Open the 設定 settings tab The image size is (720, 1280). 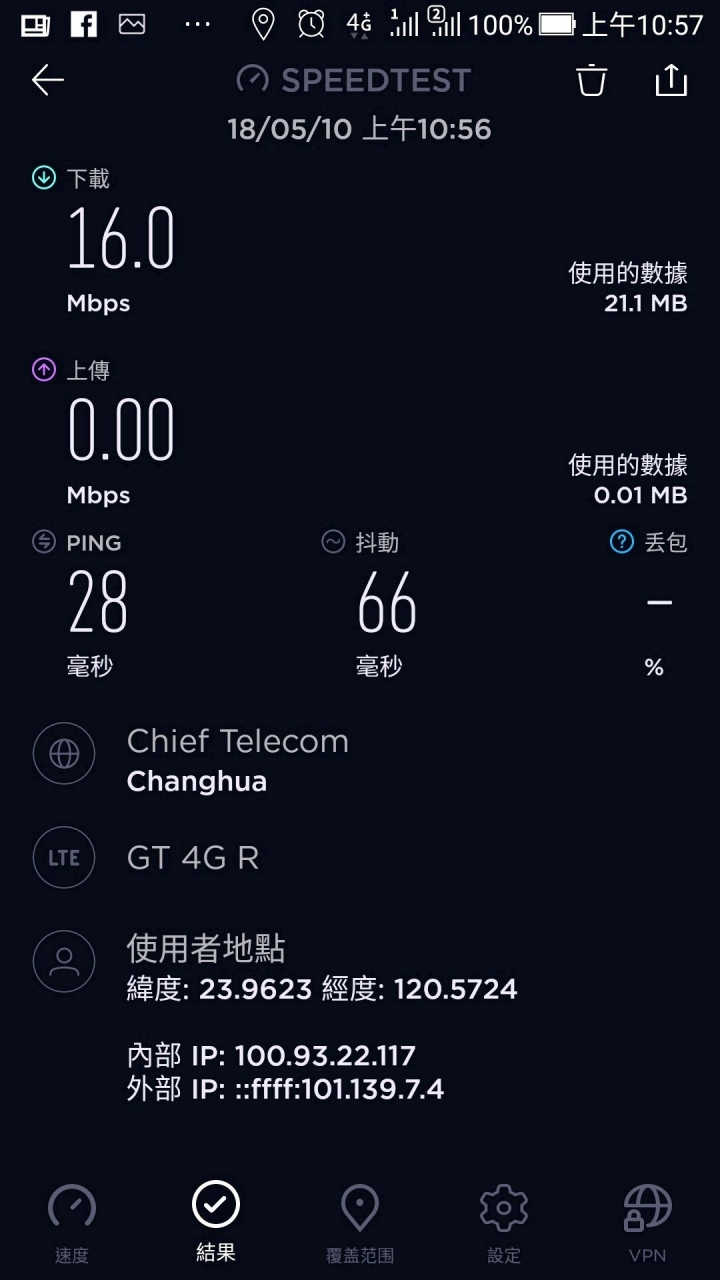504,1223
